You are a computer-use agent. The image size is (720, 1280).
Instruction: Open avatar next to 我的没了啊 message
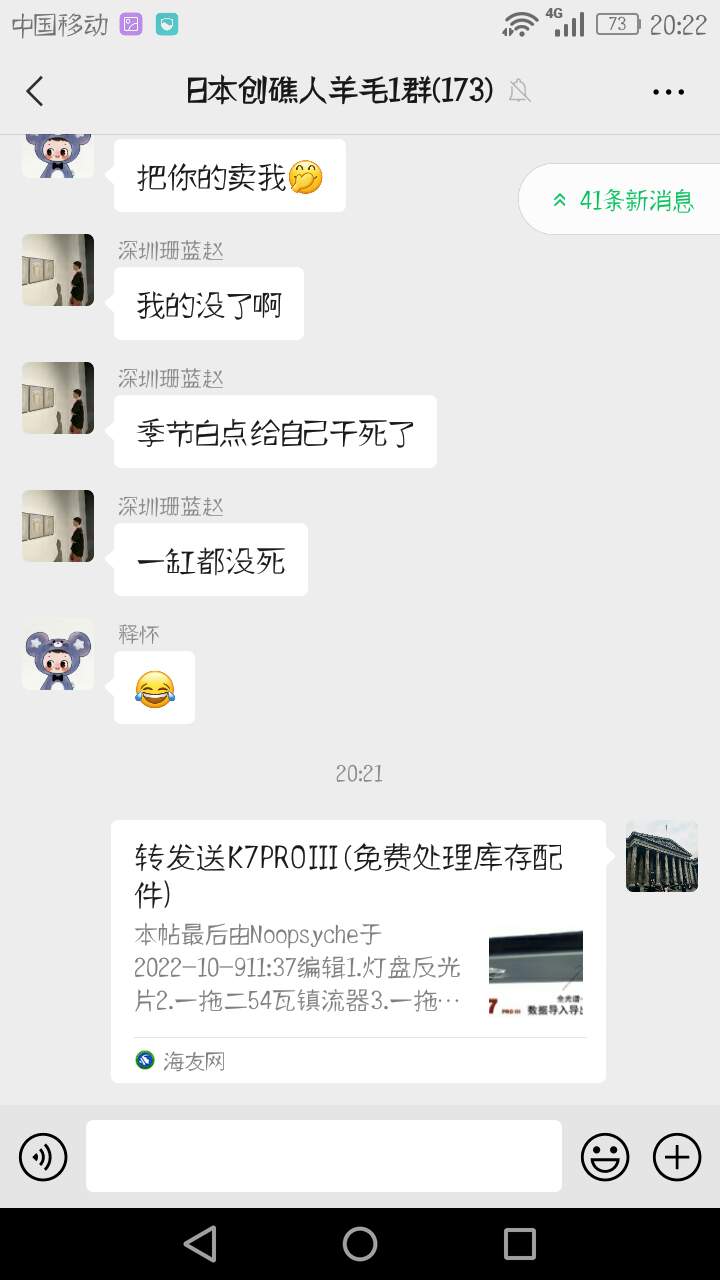pyautogui.click(x=58, y=270)
